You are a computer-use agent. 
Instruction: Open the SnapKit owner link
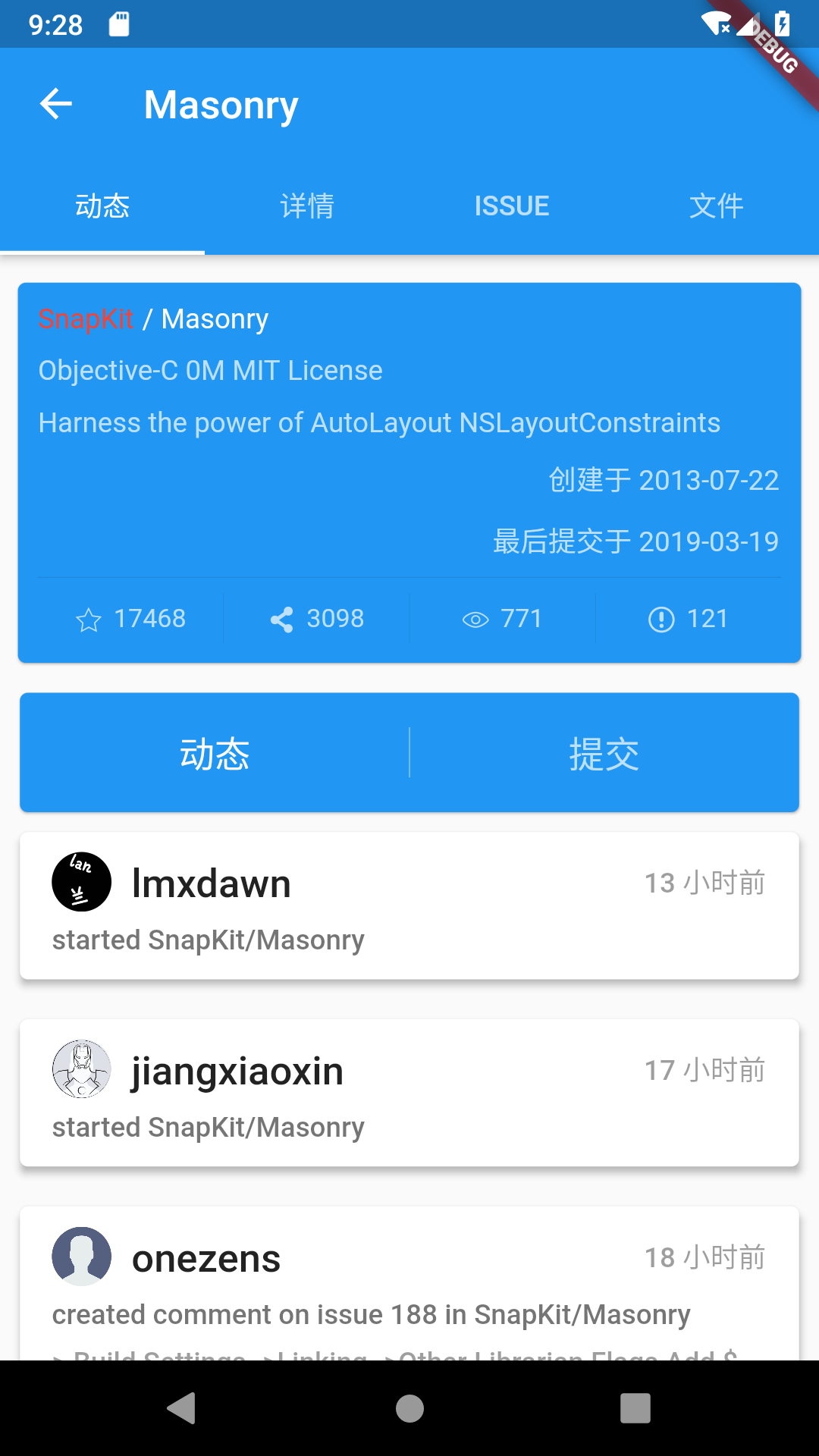[86, 319]
